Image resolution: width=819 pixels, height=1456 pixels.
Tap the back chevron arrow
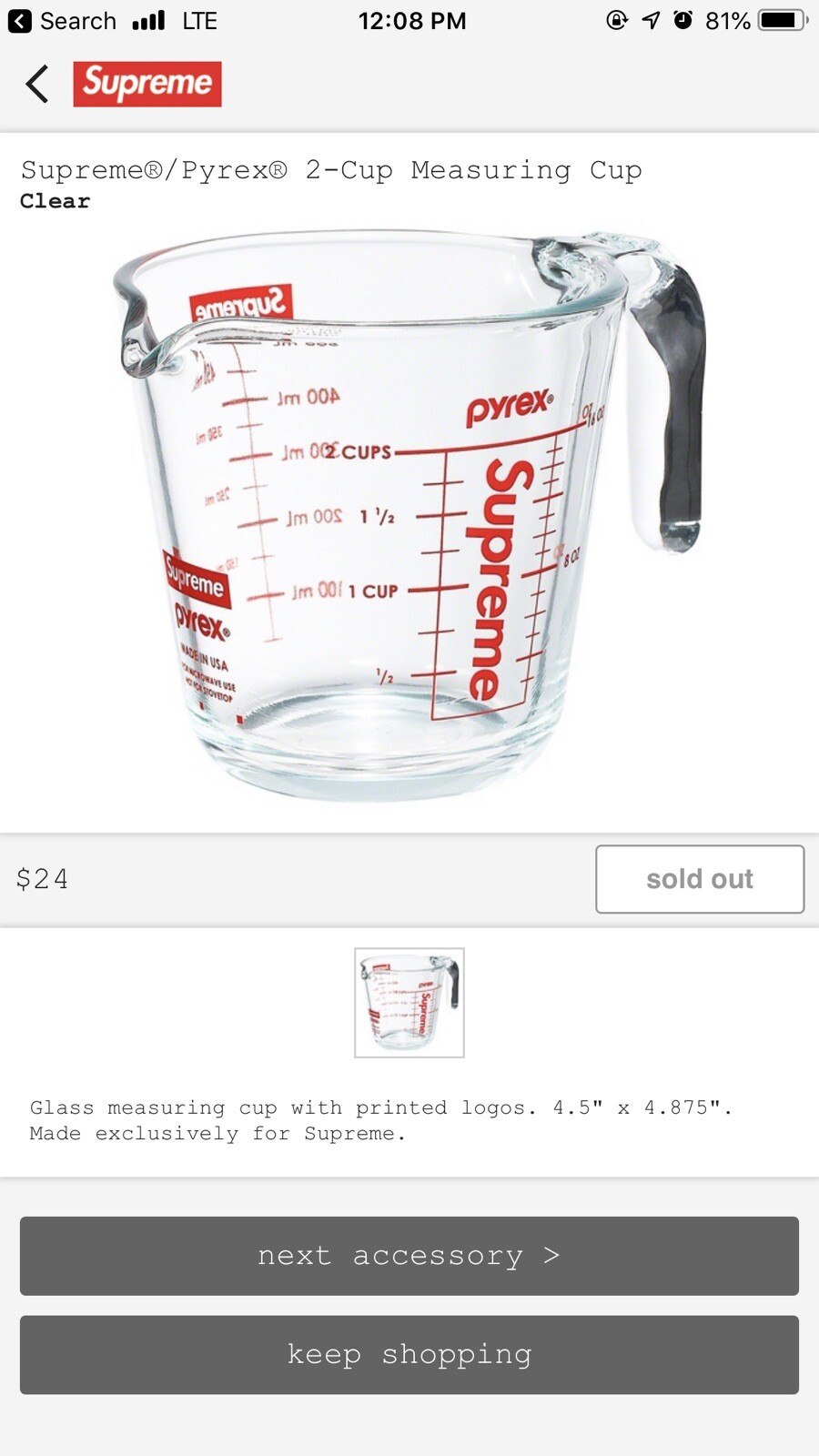coord(36,84)
